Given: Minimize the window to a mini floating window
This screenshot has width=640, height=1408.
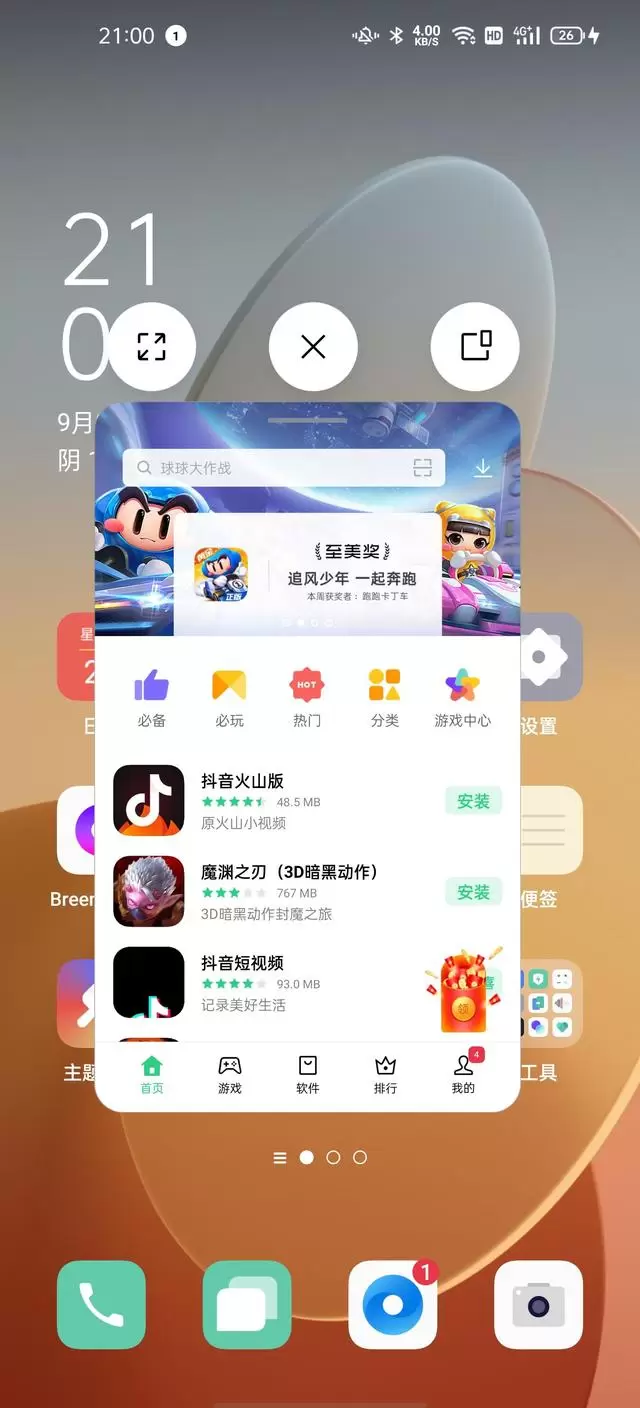Looking at the screenshot, I should point(475,347).
